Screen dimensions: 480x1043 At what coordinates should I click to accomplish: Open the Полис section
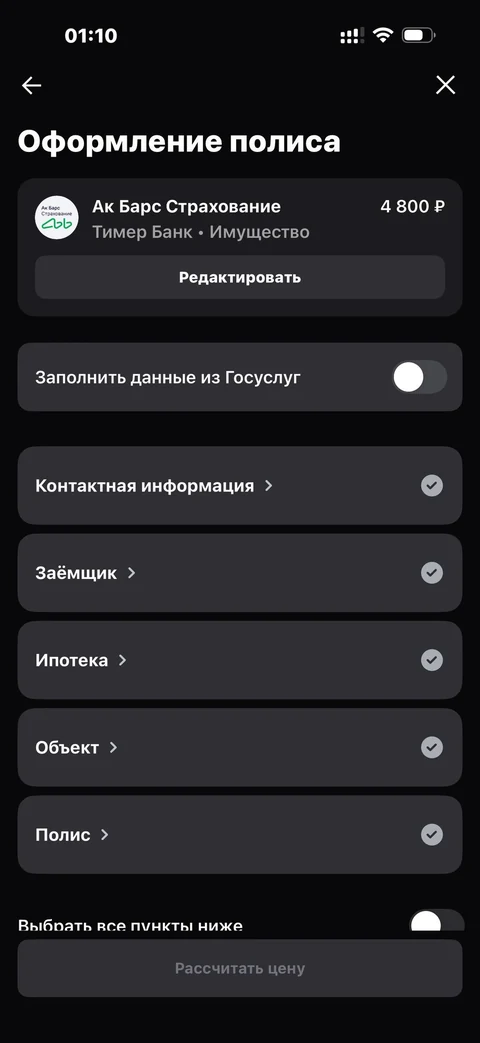240,834
